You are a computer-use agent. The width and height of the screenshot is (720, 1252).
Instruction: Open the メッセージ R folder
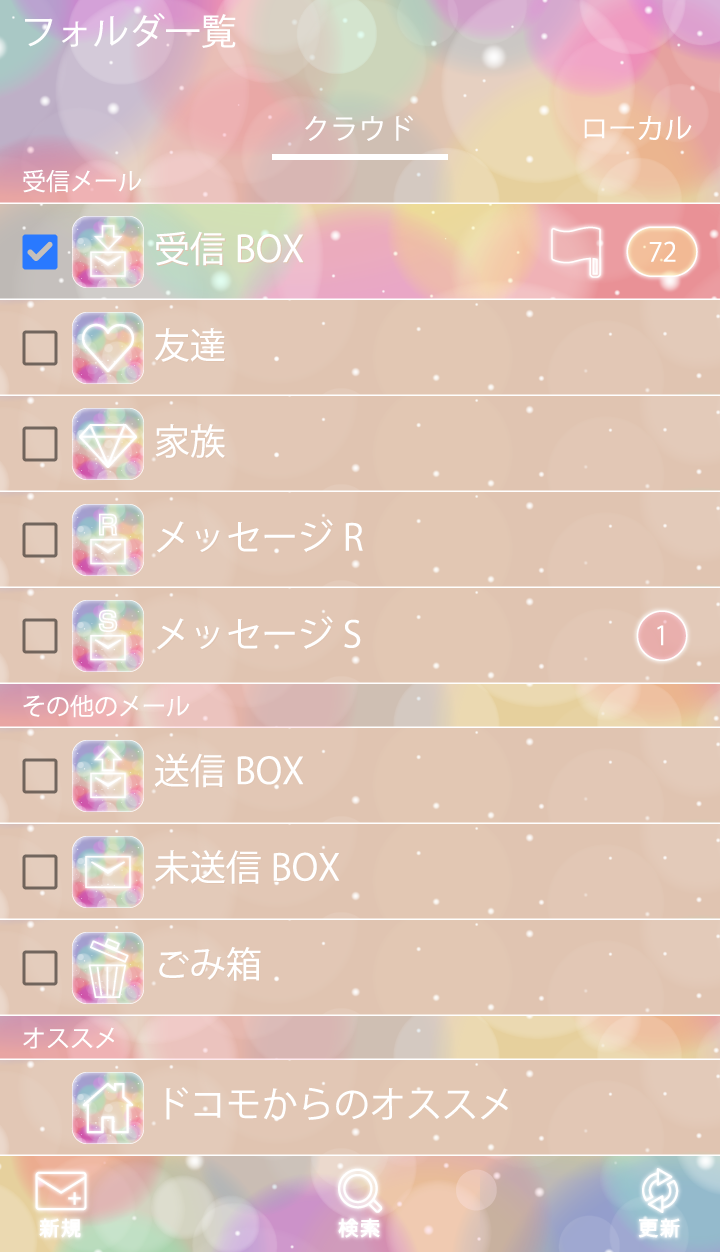click(300, 540)
